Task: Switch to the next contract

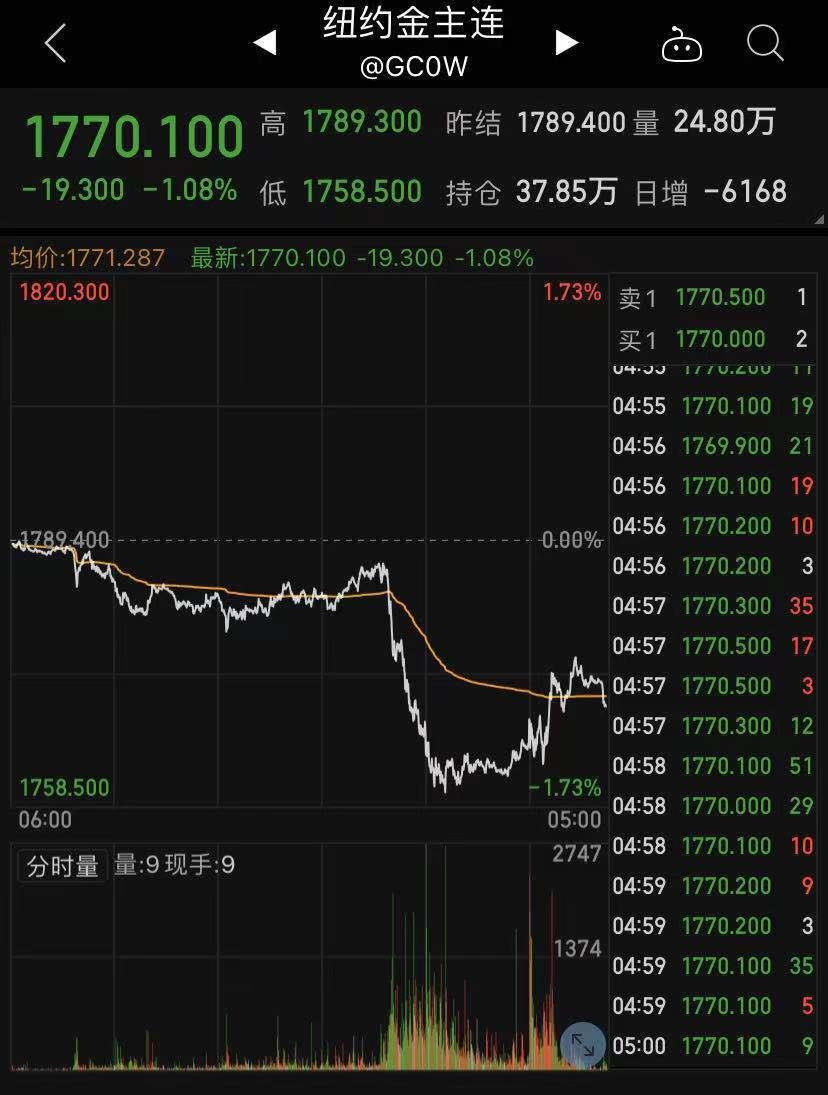Action: (567, 43)
